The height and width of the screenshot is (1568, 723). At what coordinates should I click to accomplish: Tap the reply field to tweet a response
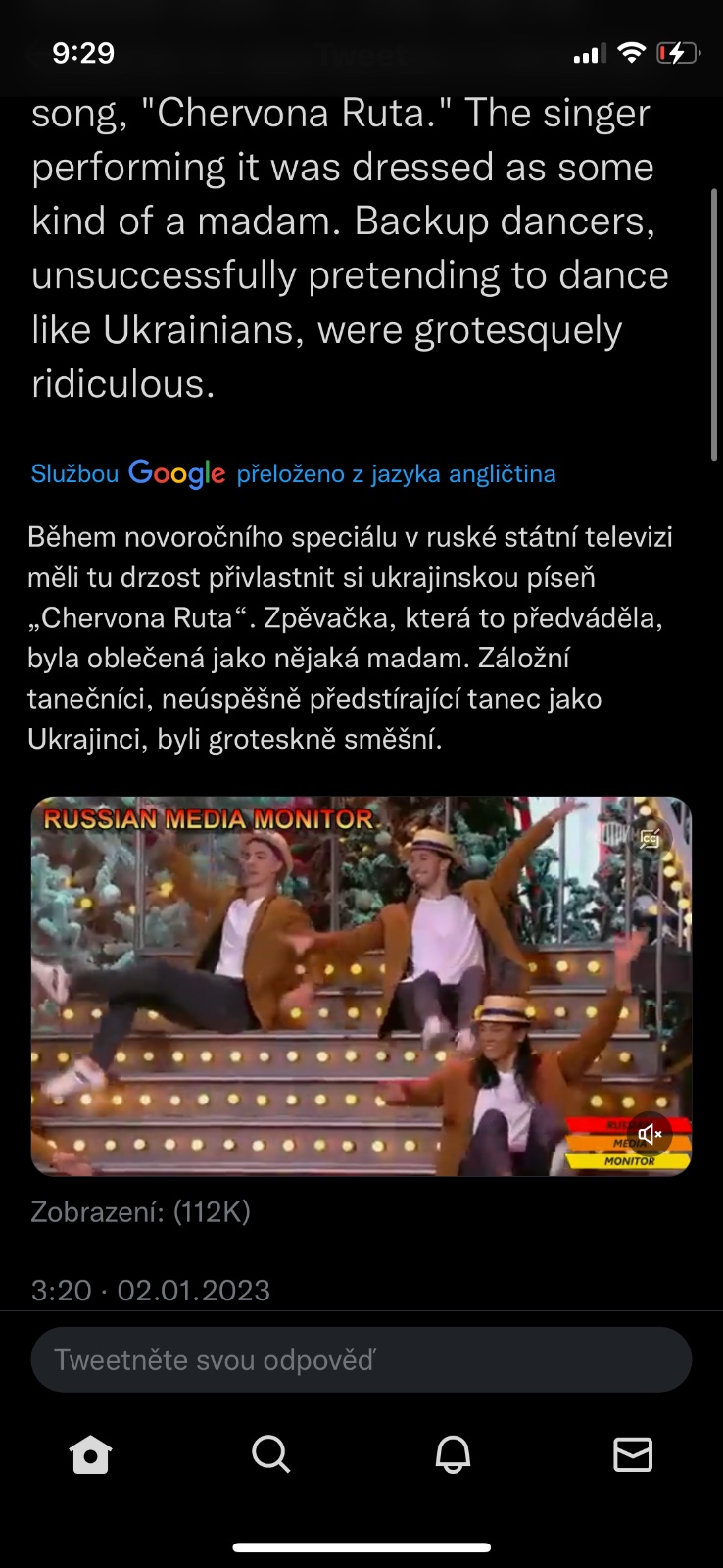(x=361, y=1359)
